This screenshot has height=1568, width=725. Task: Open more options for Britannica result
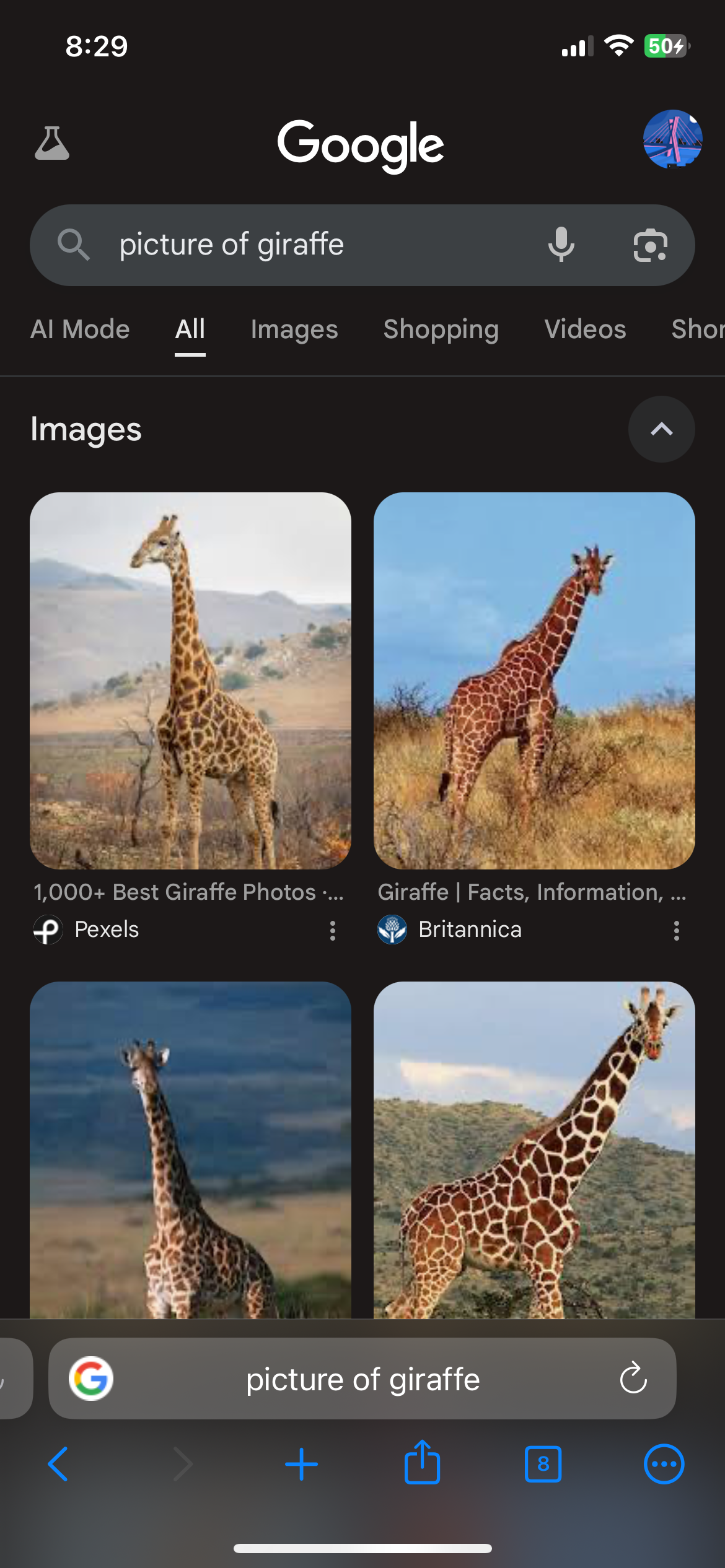(677, 930)
